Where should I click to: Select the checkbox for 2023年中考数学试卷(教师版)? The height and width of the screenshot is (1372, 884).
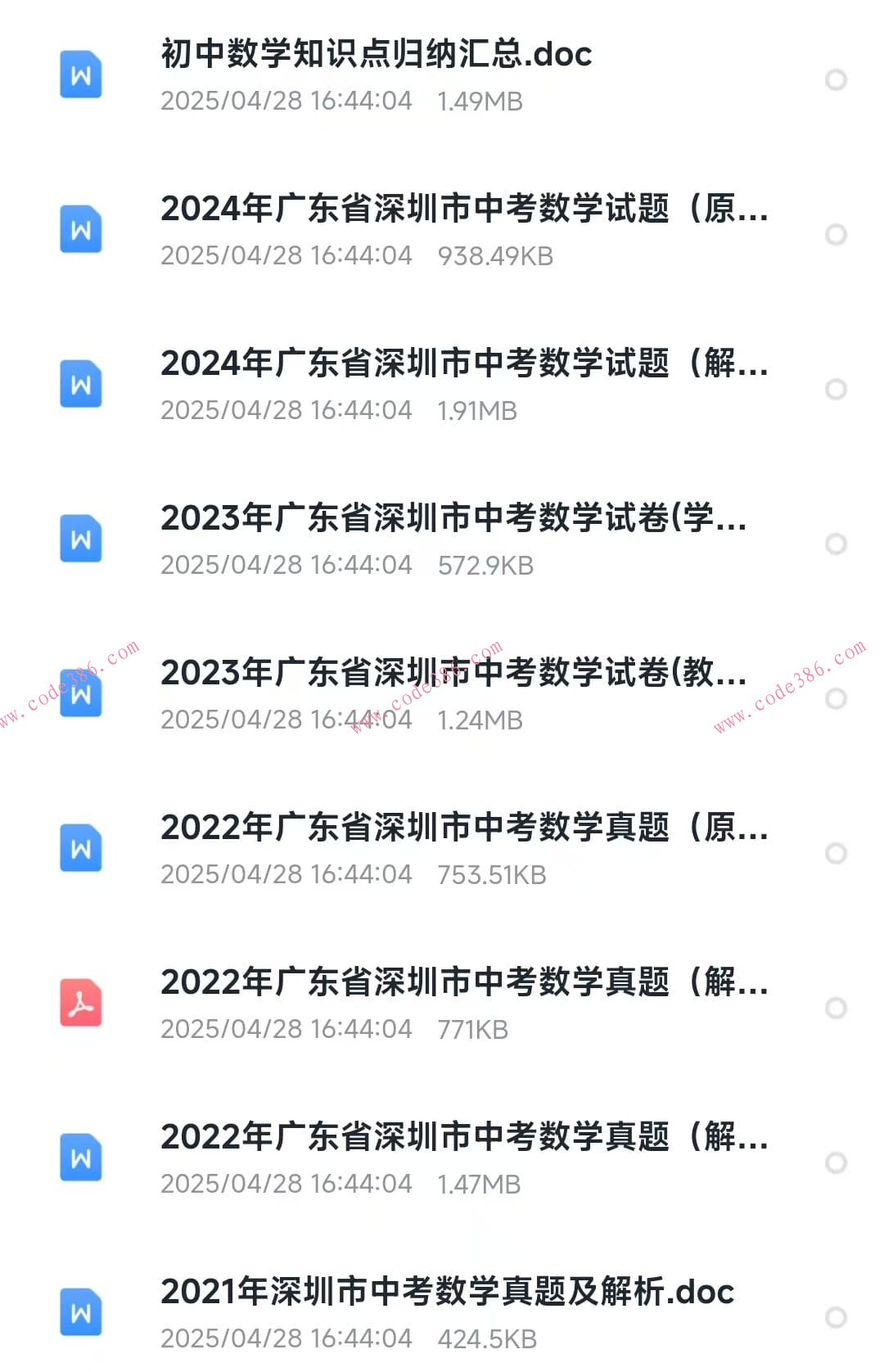(x=837, y=697)
